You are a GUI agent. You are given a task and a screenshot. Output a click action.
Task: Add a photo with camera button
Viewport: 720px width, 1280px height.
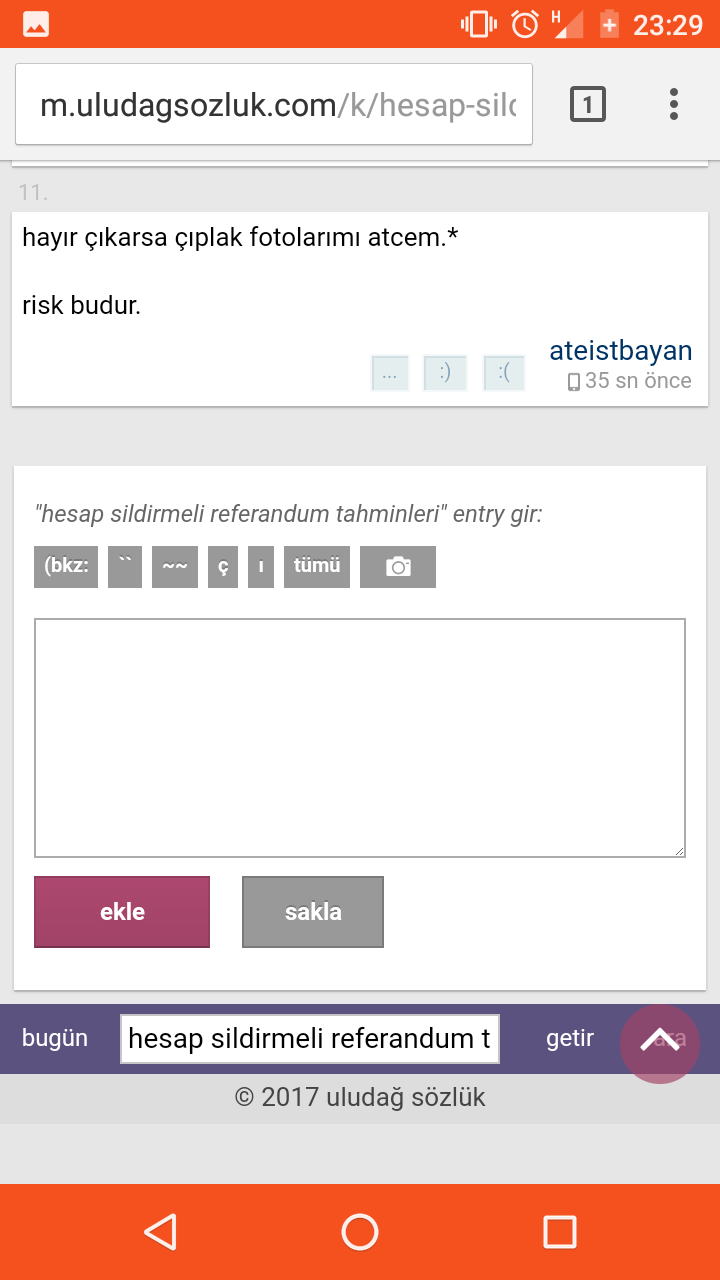point(398,567)
